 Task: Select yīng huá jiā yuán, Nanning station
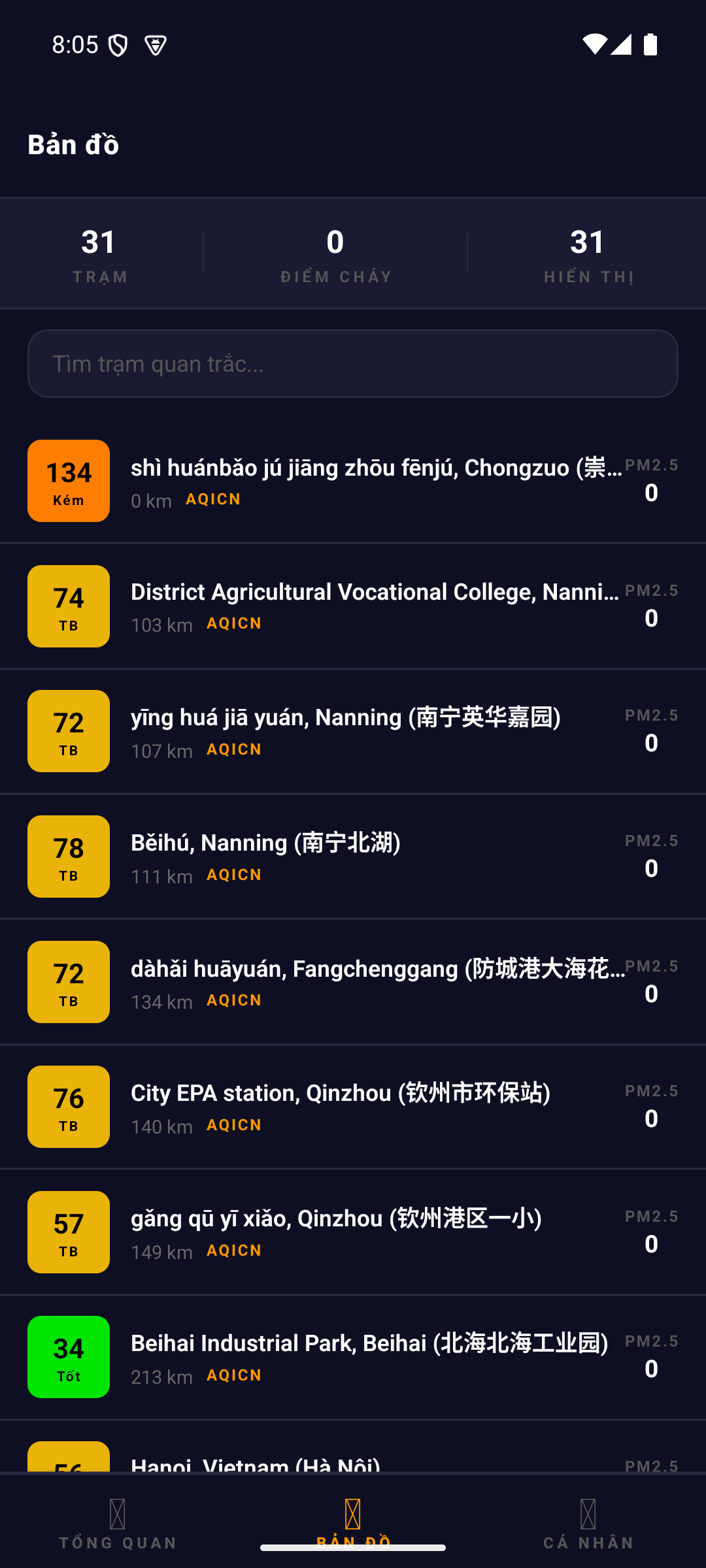click(353, 731)
